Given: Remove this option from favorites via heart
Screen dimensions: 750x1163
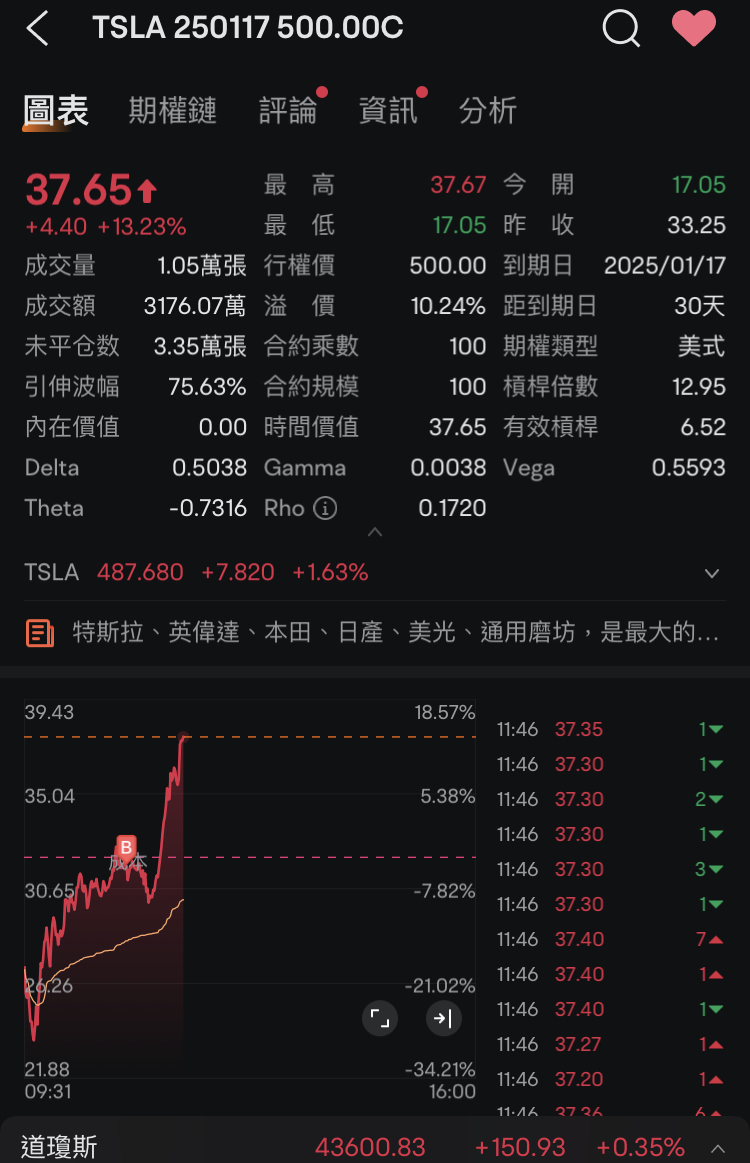Looking at the screenshot, I should (x=693, y=29).
